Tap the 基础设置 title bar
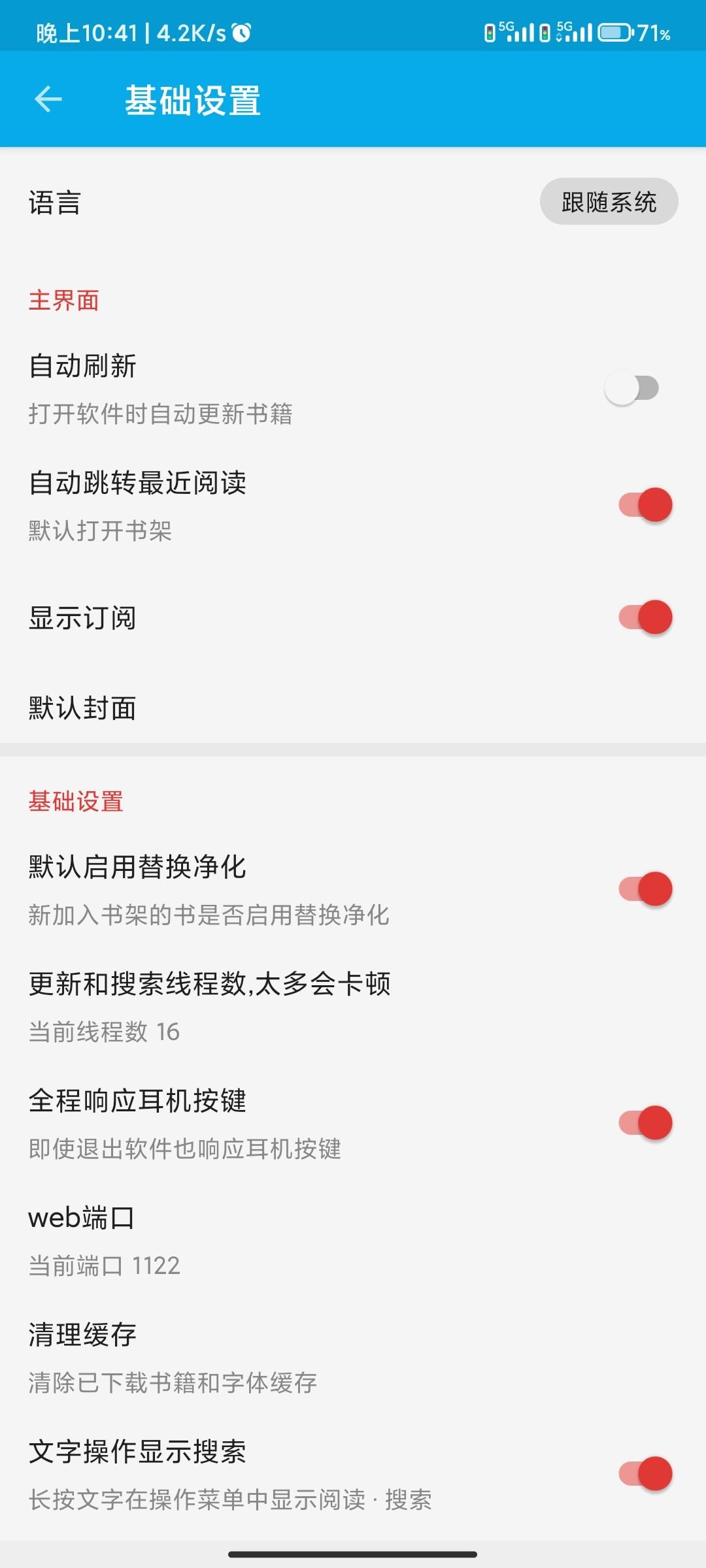This screenshot has height=1568, width=706. tap(193, 99)
